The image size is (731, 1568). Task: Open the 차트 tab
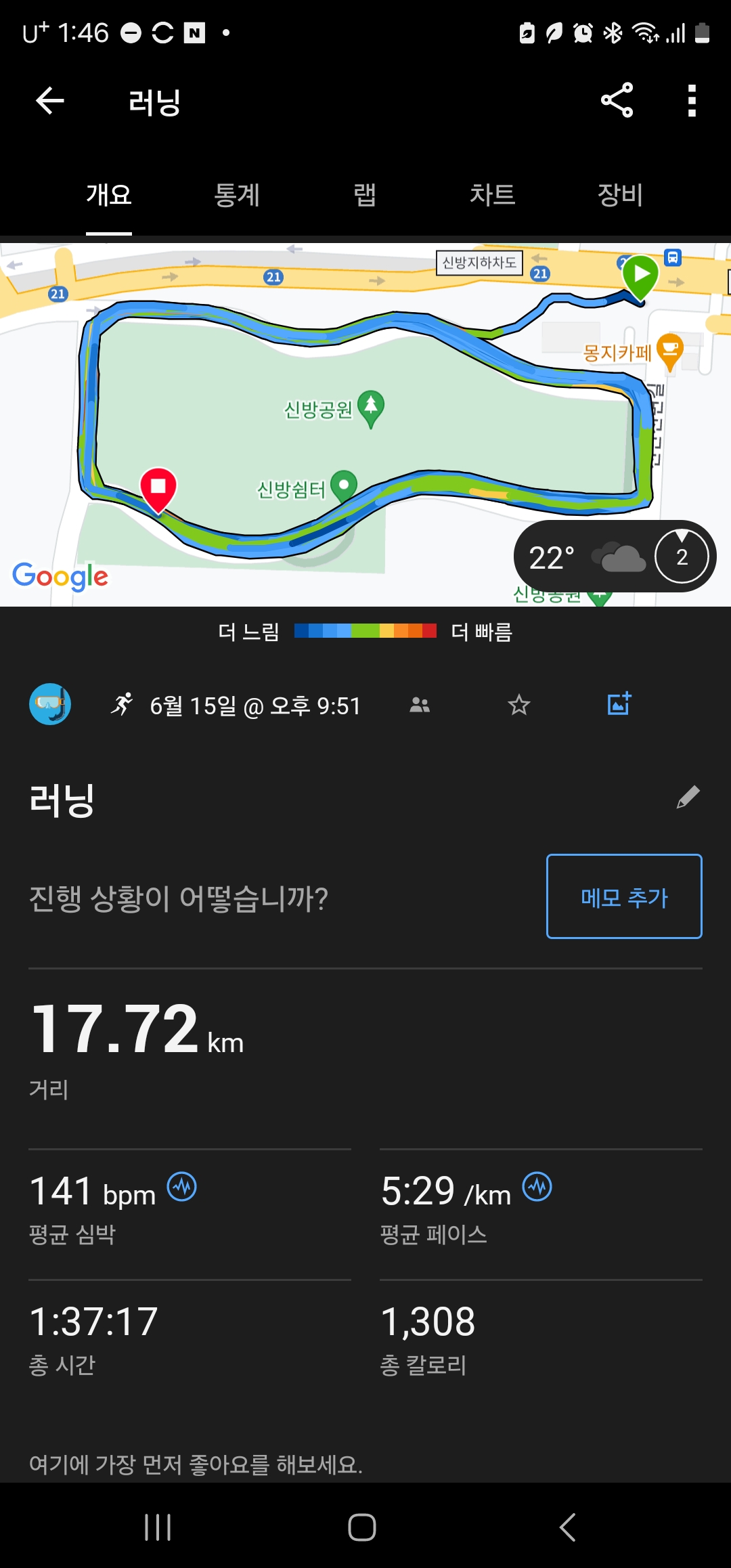coord(492,195)
